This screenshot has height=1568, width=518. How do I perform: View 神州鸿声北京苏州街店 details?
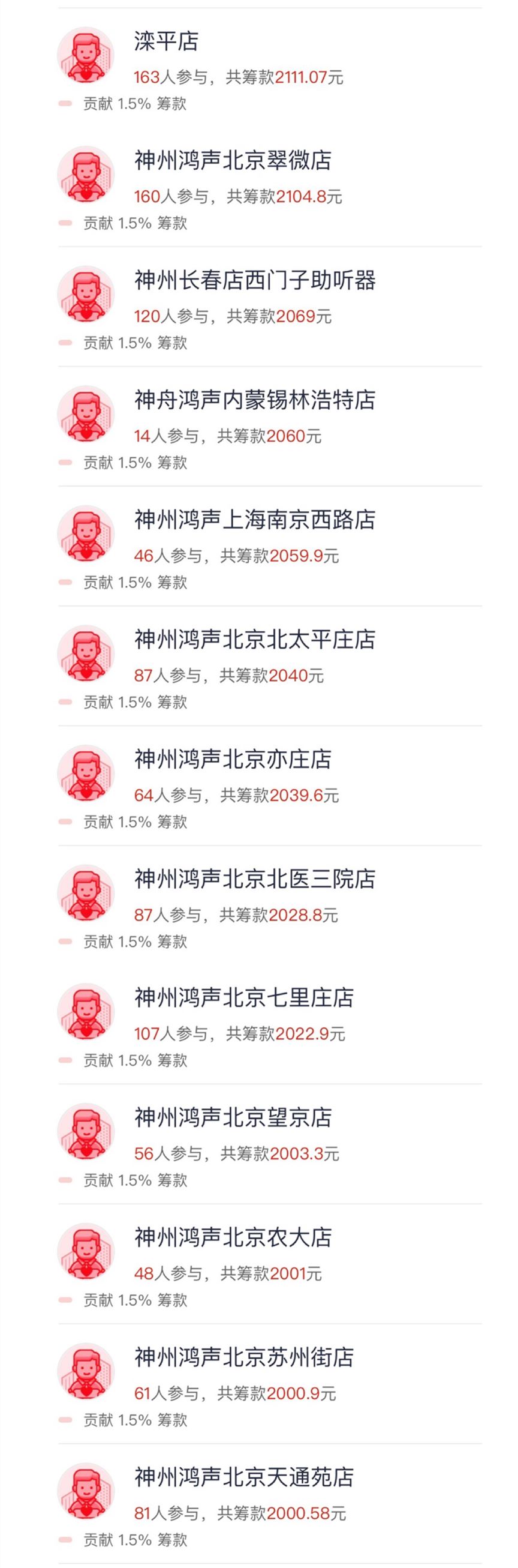tap(244, 1358)
